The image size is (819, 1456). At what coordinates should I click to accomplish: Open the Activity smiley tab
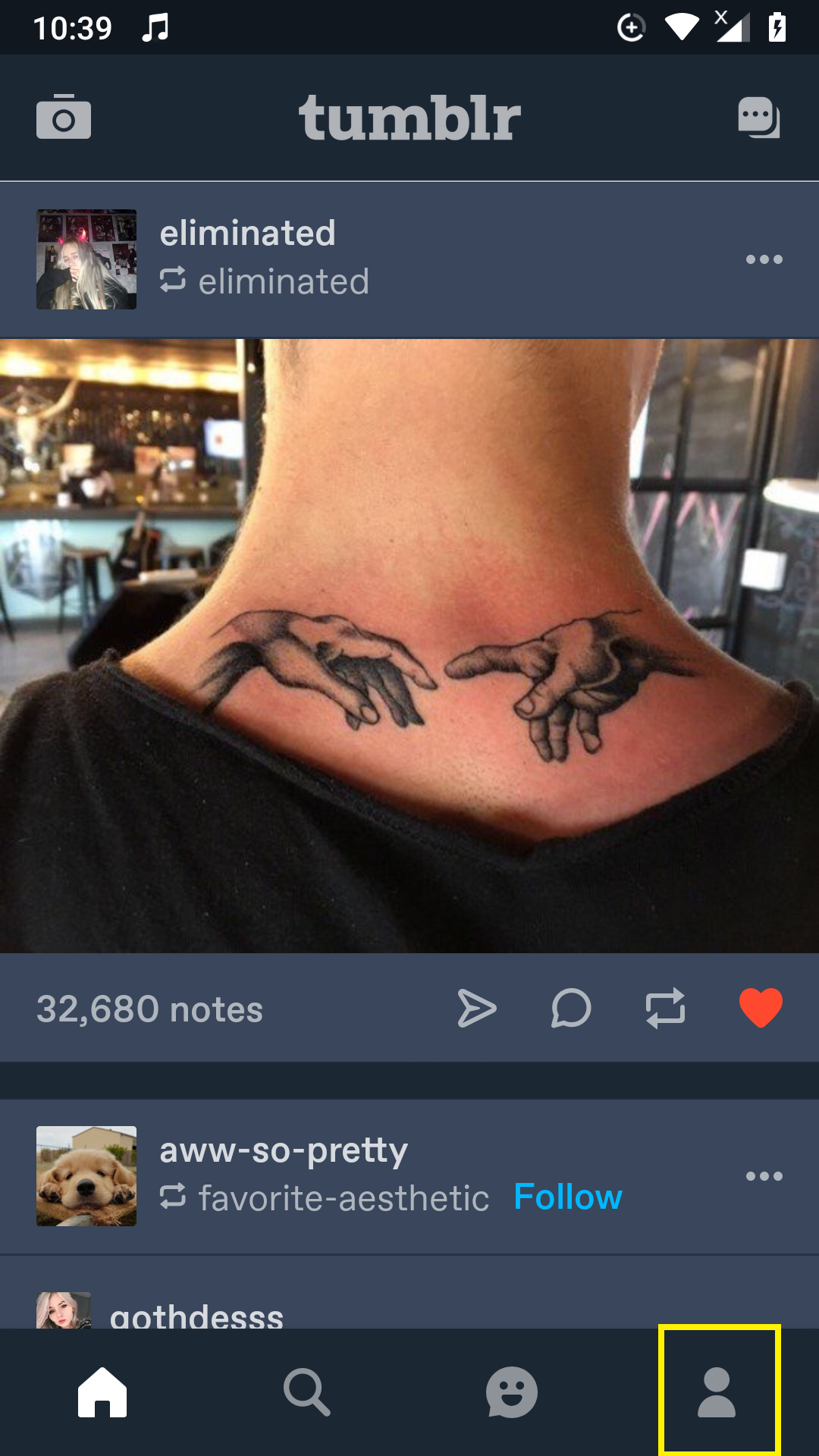point(512,1392)
